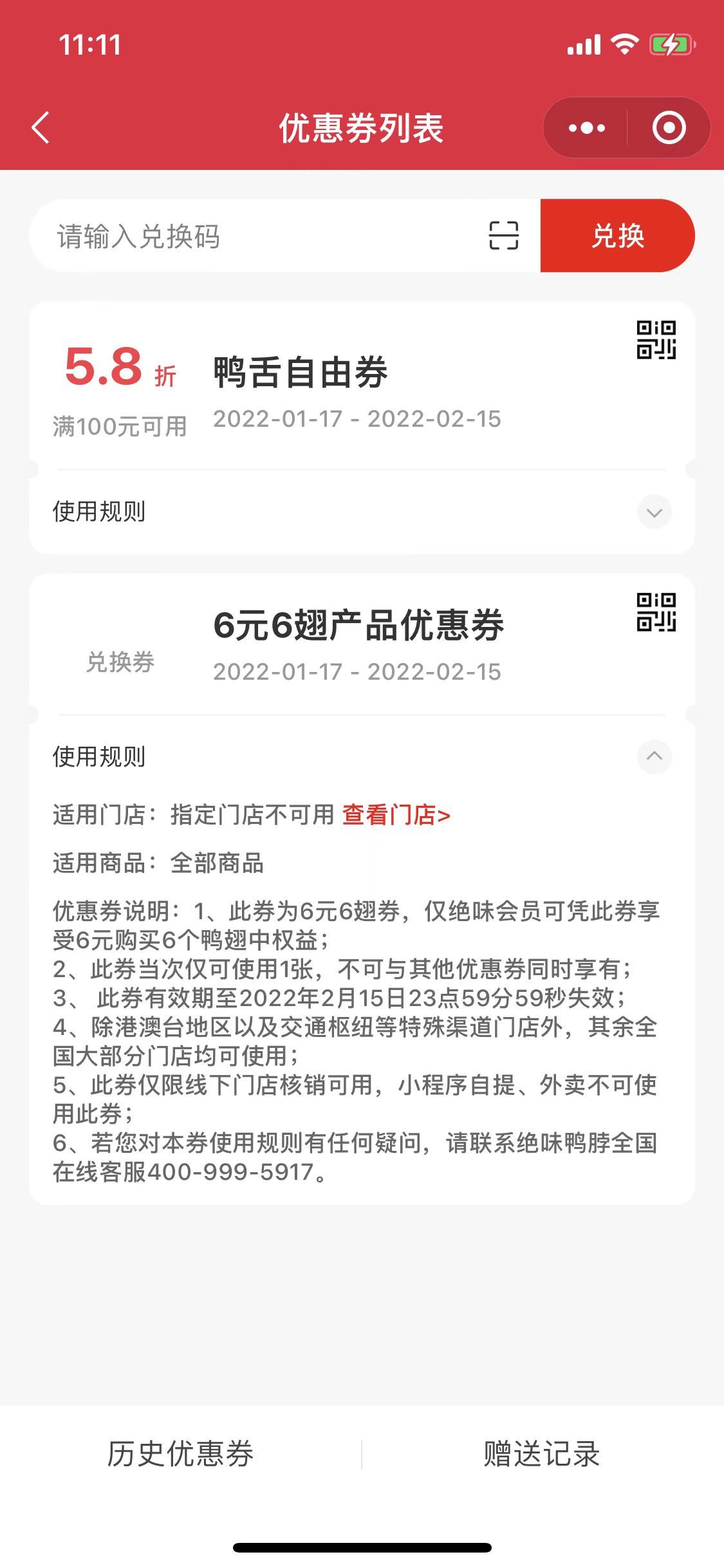Image resolution: width=724 pixels, height=1568 pixels.
Task: Show the QR code for 鸭舌自由券
Action: click(656, 340)
